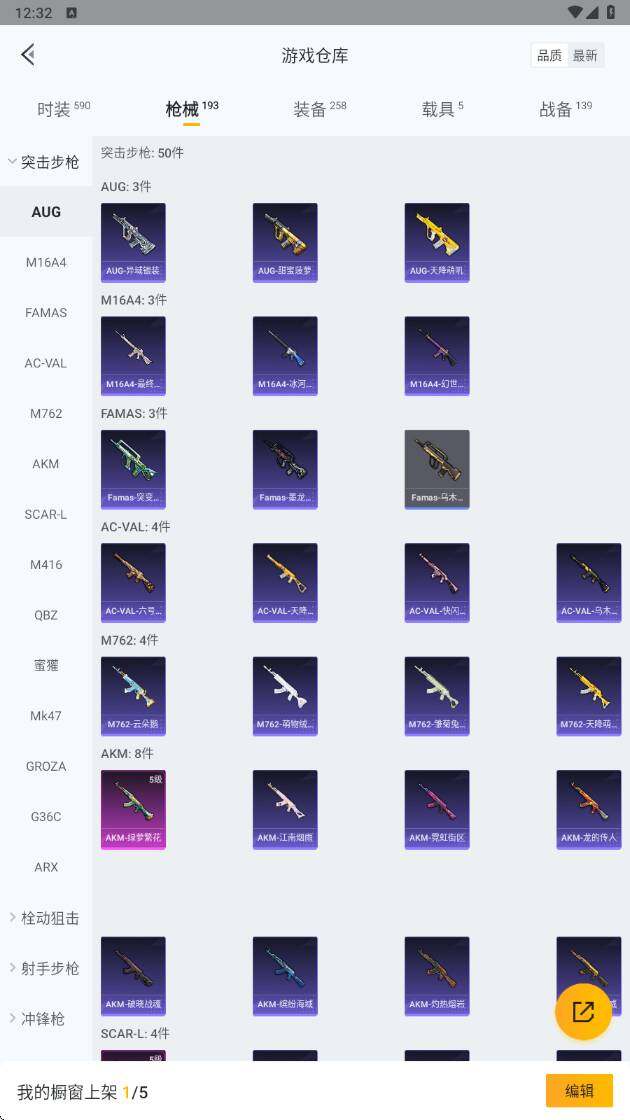Select M416 in the side list

(x=46, y=564)
